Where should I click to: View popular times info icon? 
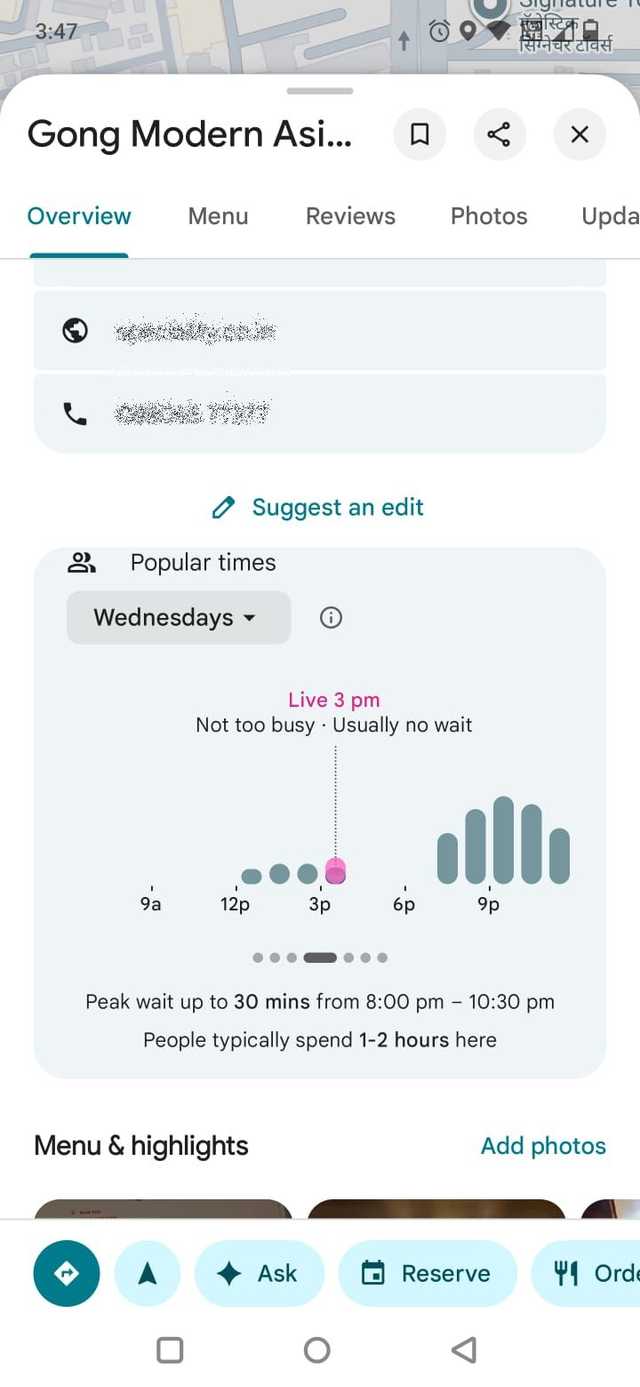331,618
